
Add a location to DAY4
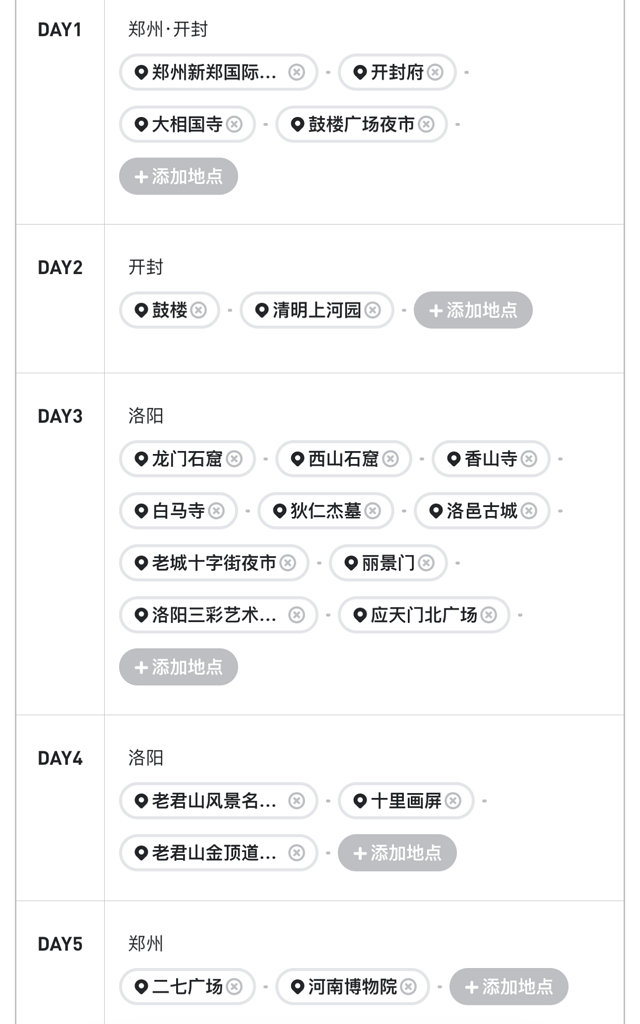(397, 853)
